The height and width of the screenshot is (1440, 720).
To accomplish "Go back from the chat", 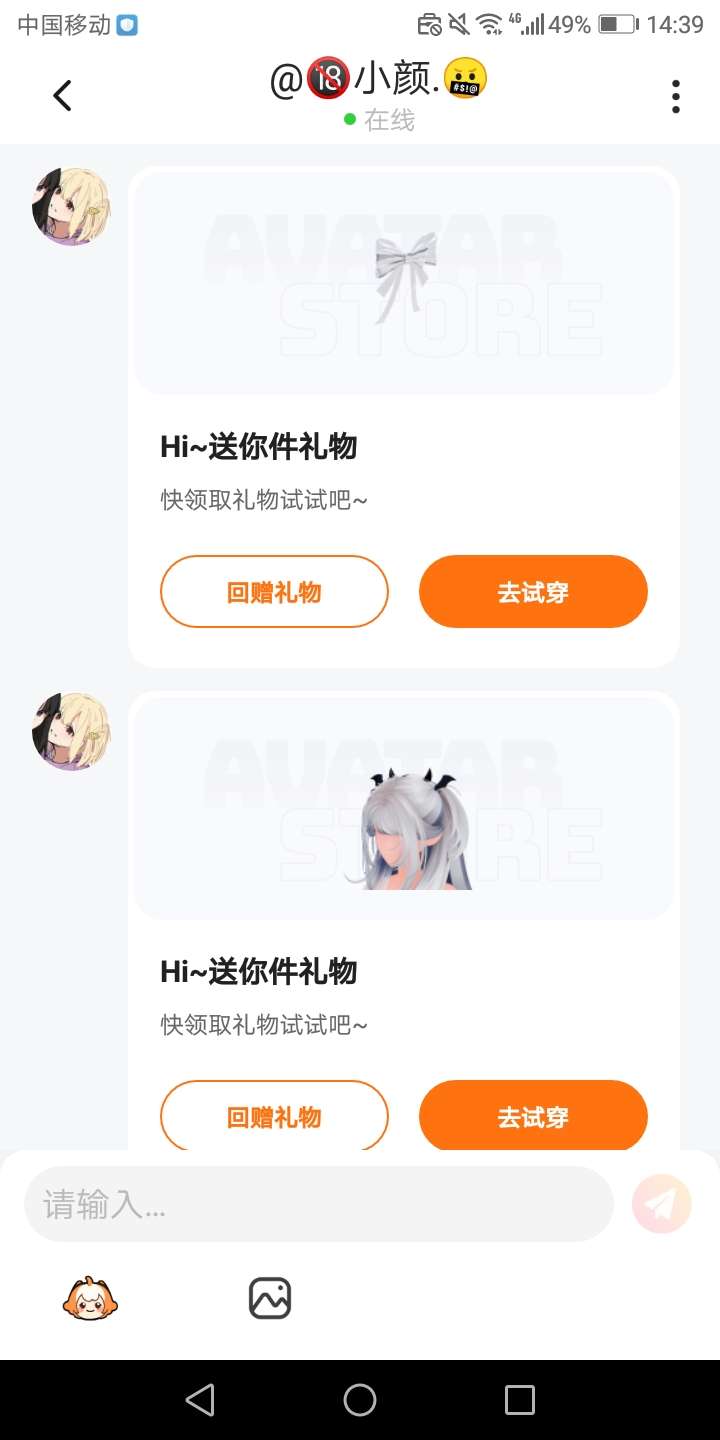I will point(62,96).
